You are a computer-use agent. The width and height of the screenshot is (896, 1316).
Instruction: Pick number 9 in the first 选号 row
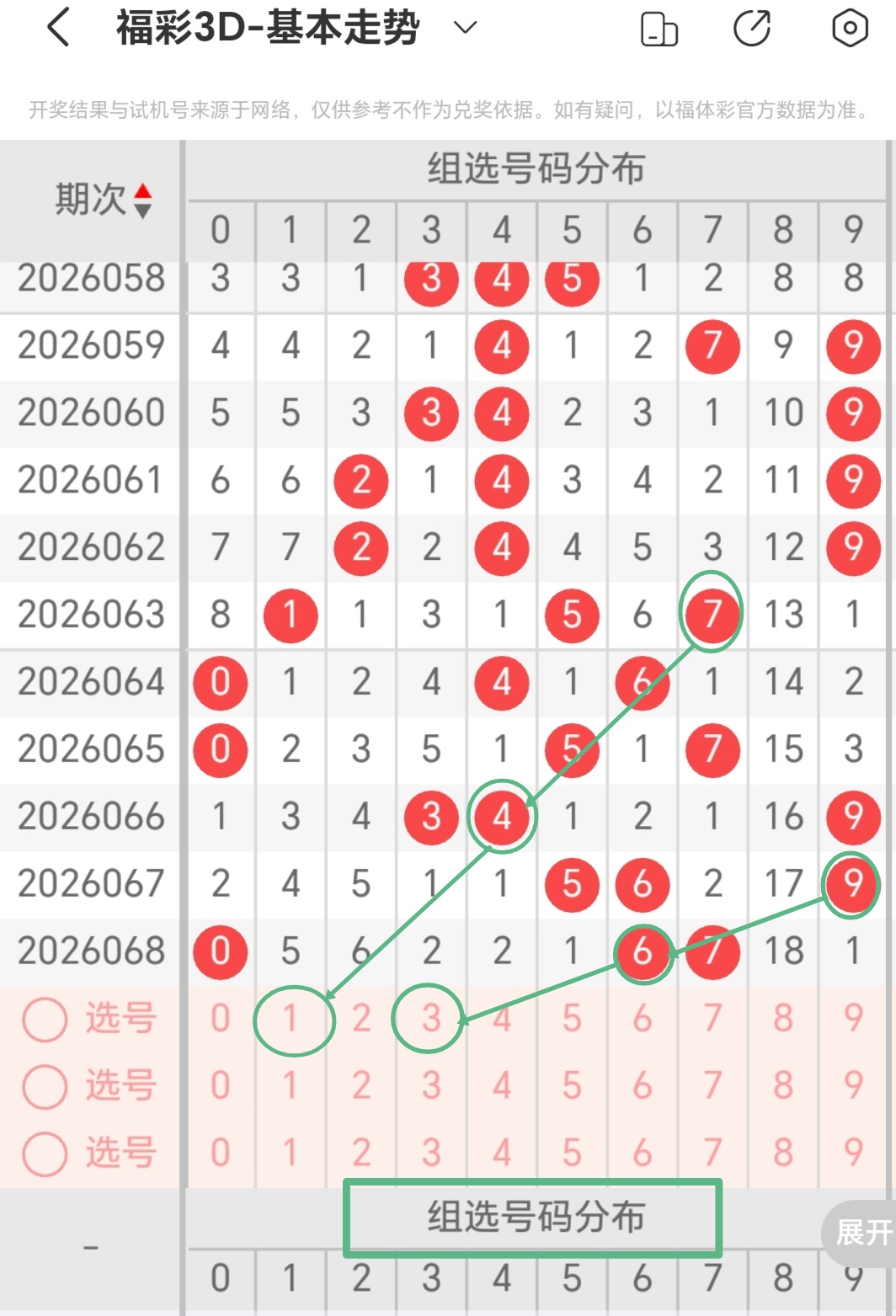click(852, 1020)
